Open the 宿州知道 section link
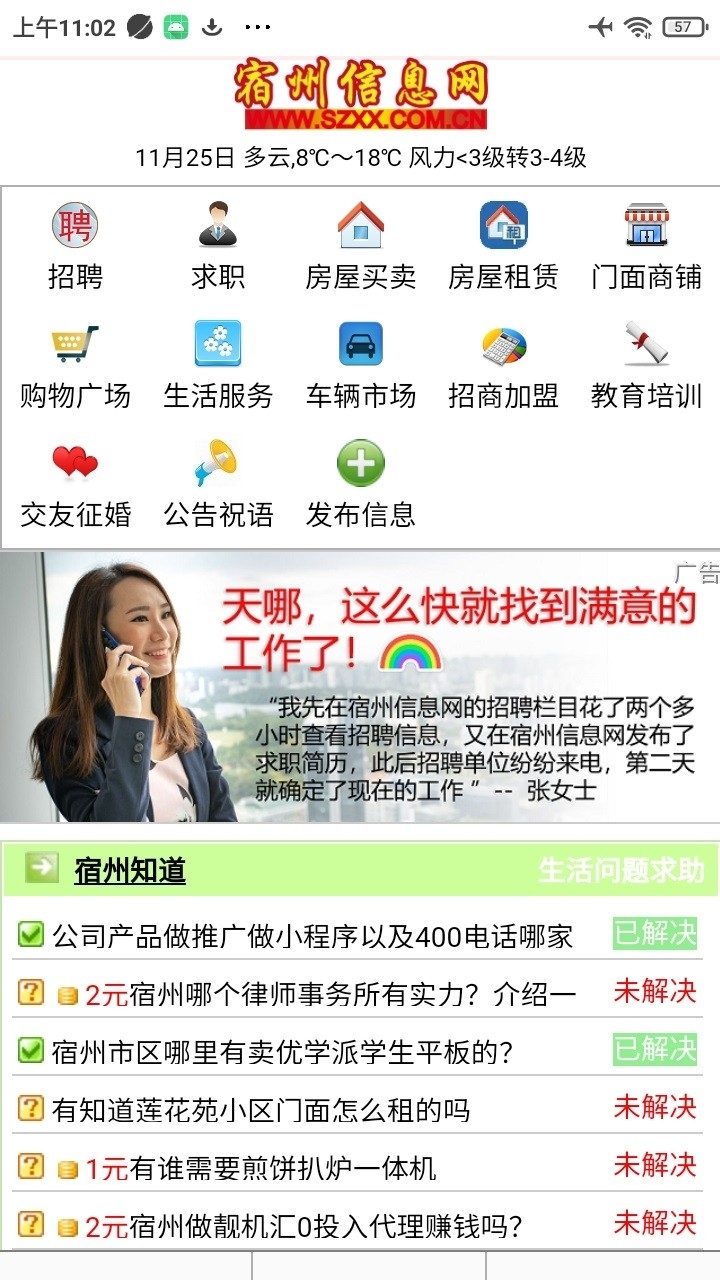 (130, 870)
